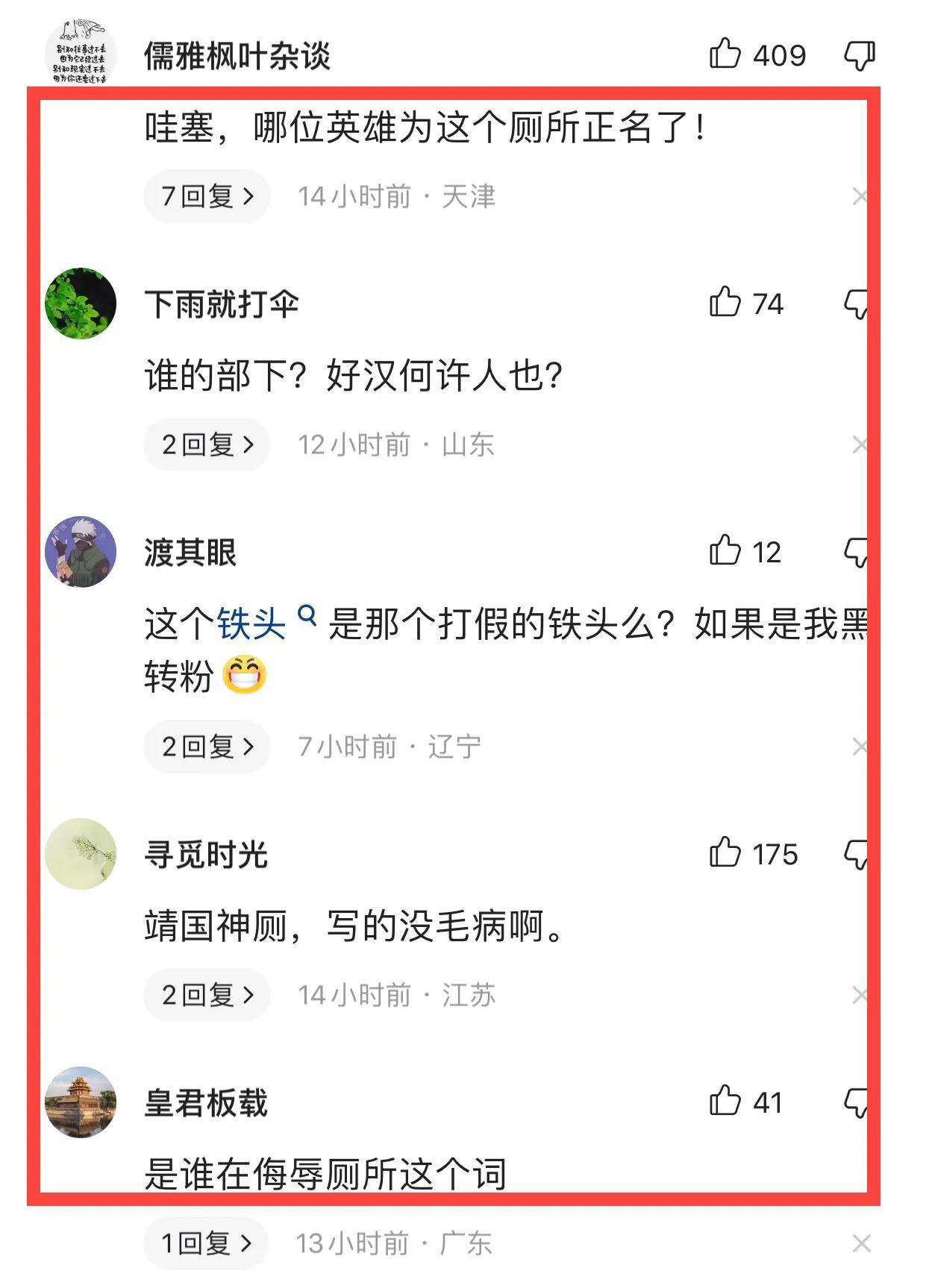Image resolution: width=926 pixels, height=1288 pixels.
Task: Dismiss 皇君板载's comment with the X
Action: point(861,1243)
